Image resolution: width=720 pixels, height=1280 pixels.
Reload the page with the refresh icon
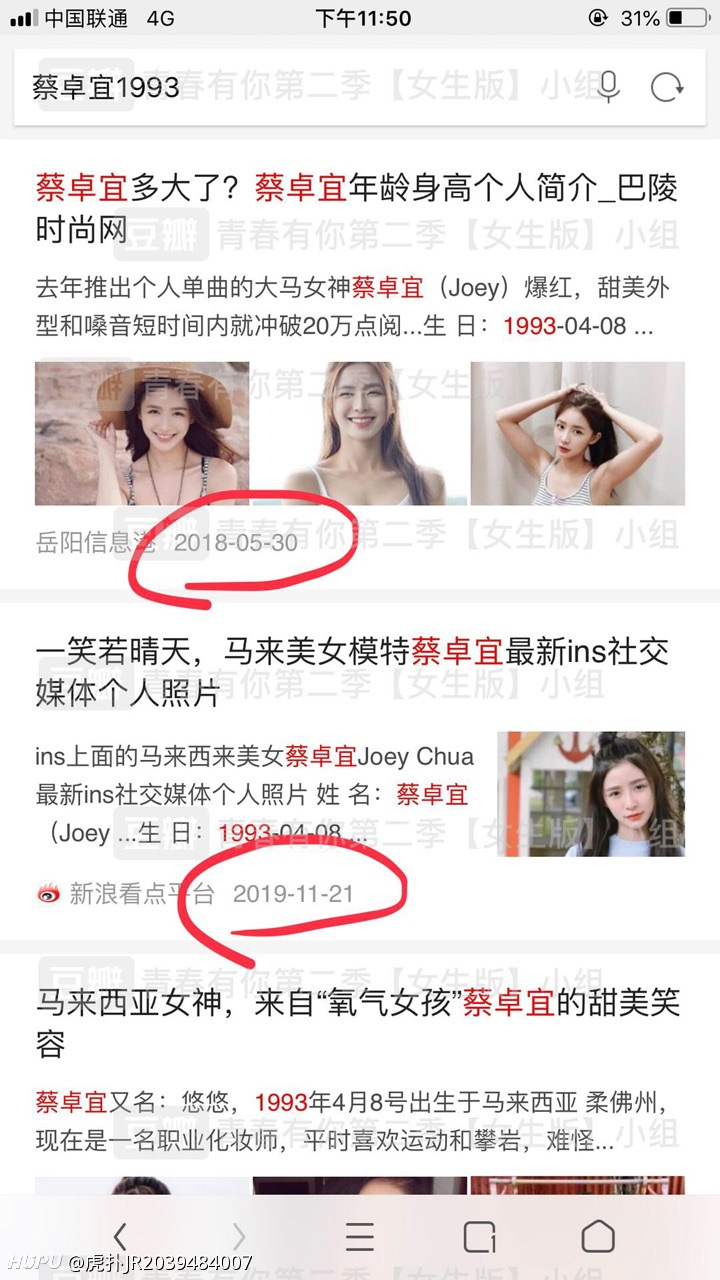click(x=667, y=88)
